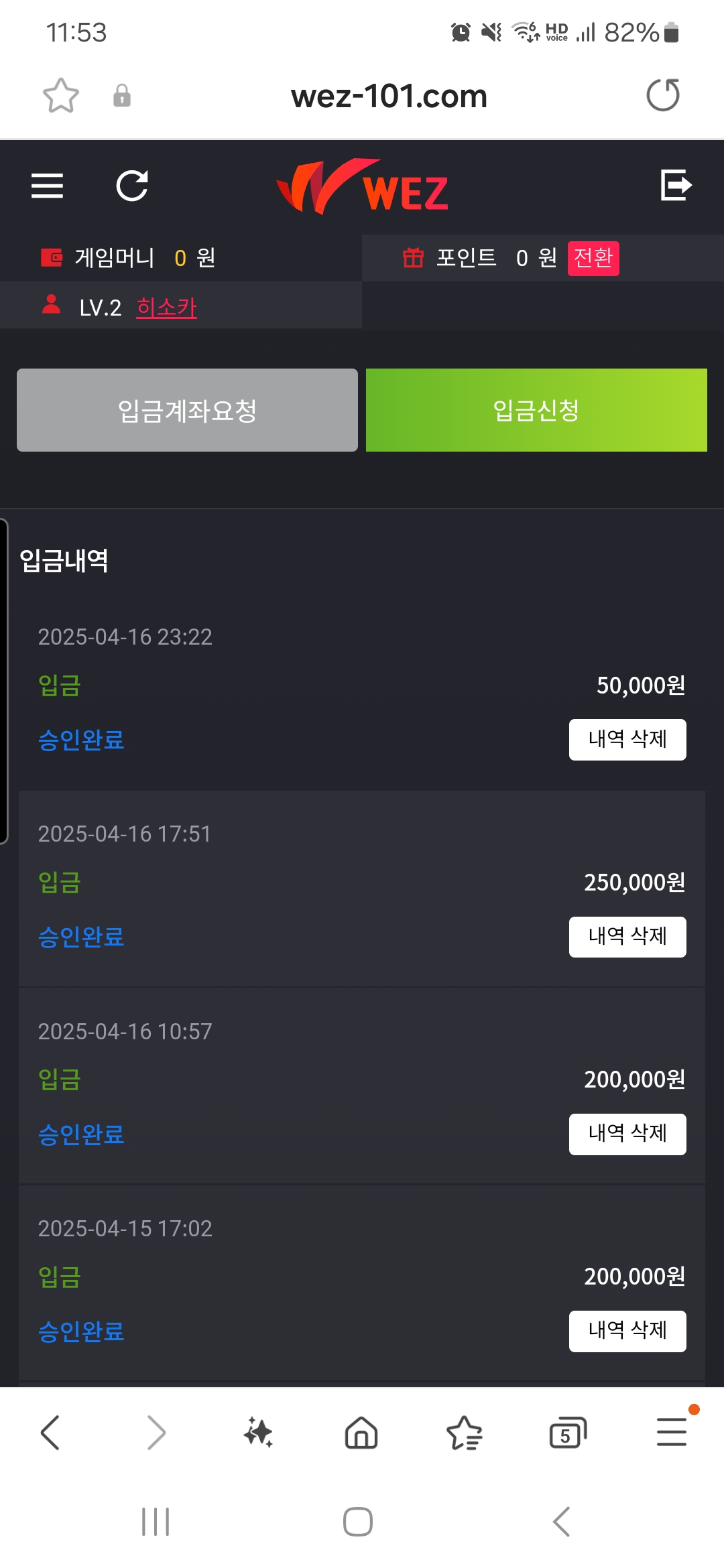Tap the red 전환 point conversion button
The height and width of the screenshot is (1568, 724).
593,258
